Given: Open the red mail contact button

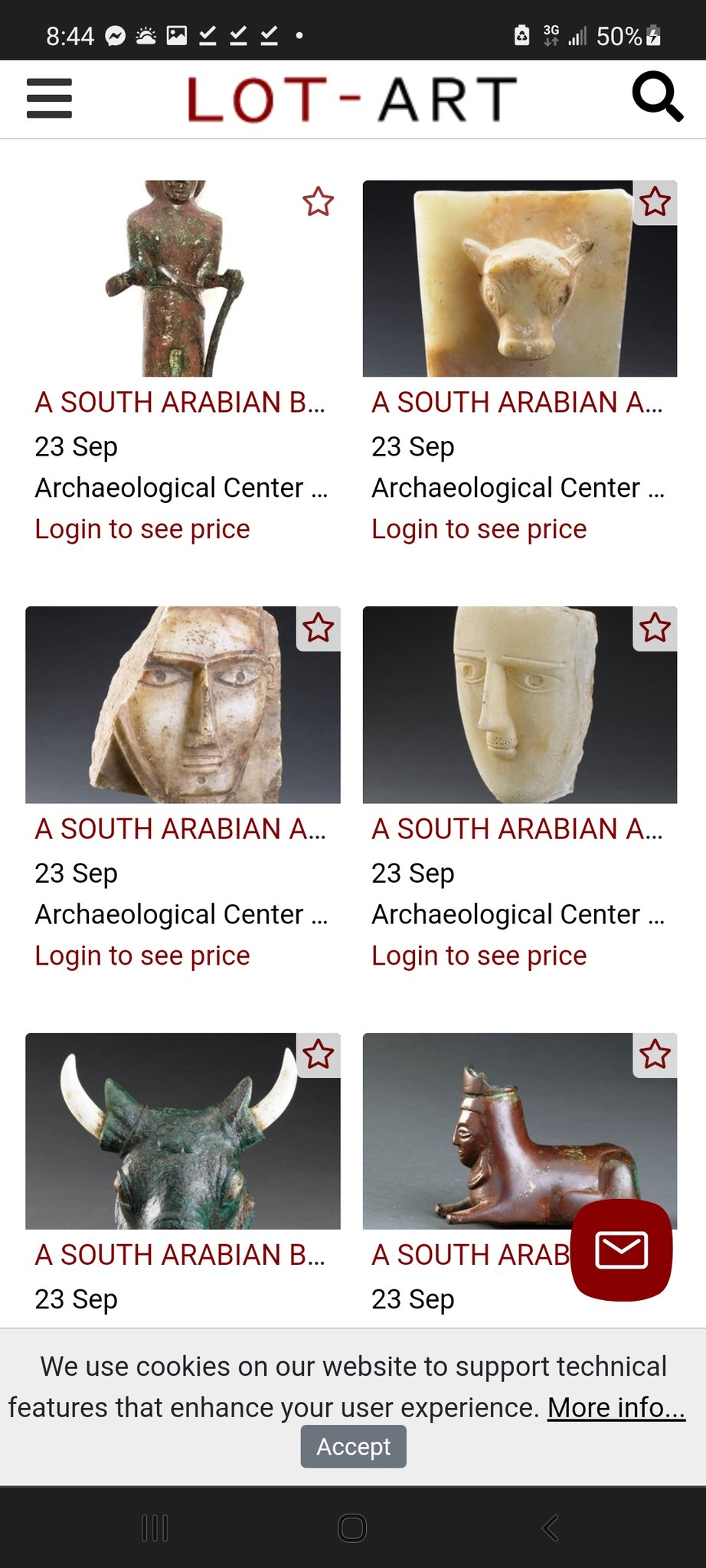Looking at the screenshot, I should [621, 1249].
